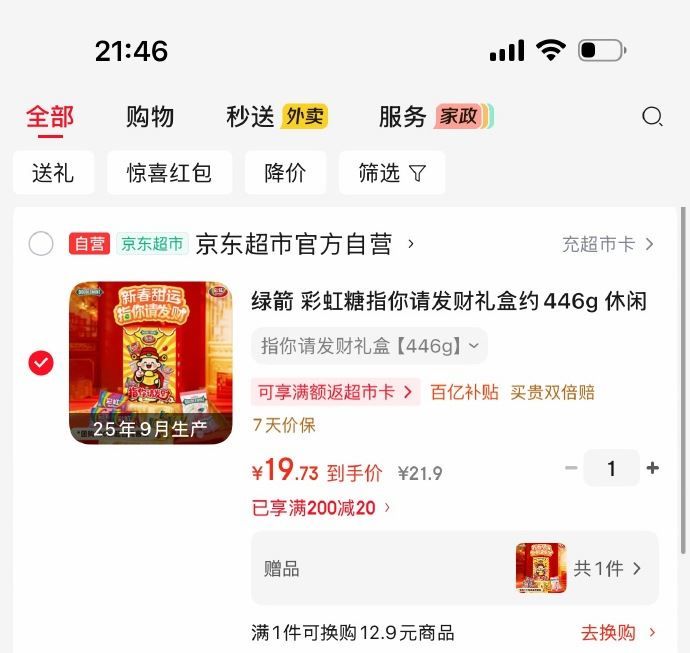The height and width of the screenshot is (653, 690).
Task: Tap the 可享满额返超市卡 promotion tag
Action: tap(334, 392)
